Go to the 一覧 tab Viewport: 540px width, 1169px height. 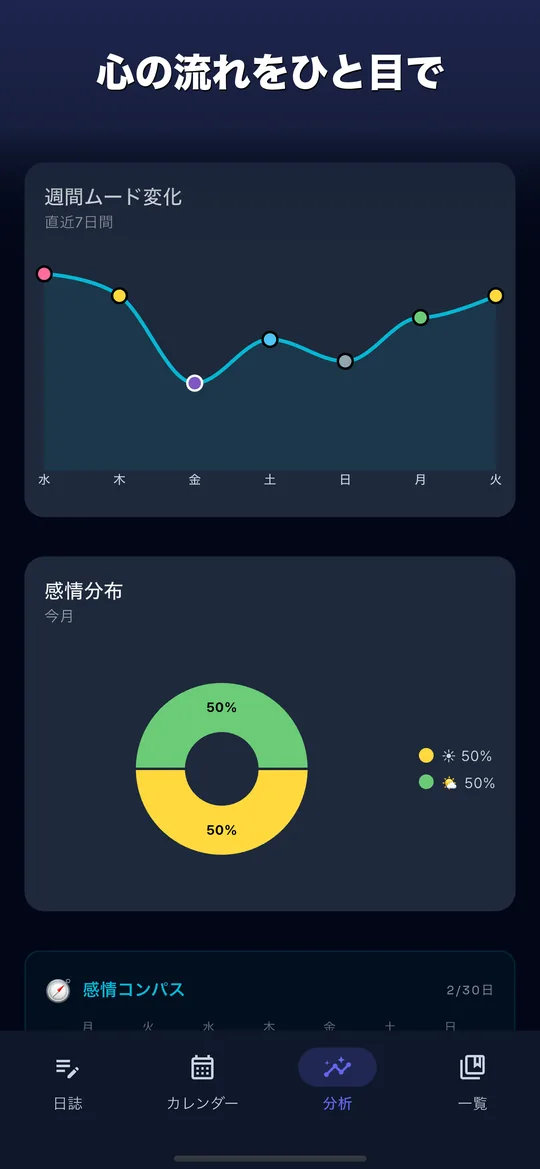point(472,1083)
